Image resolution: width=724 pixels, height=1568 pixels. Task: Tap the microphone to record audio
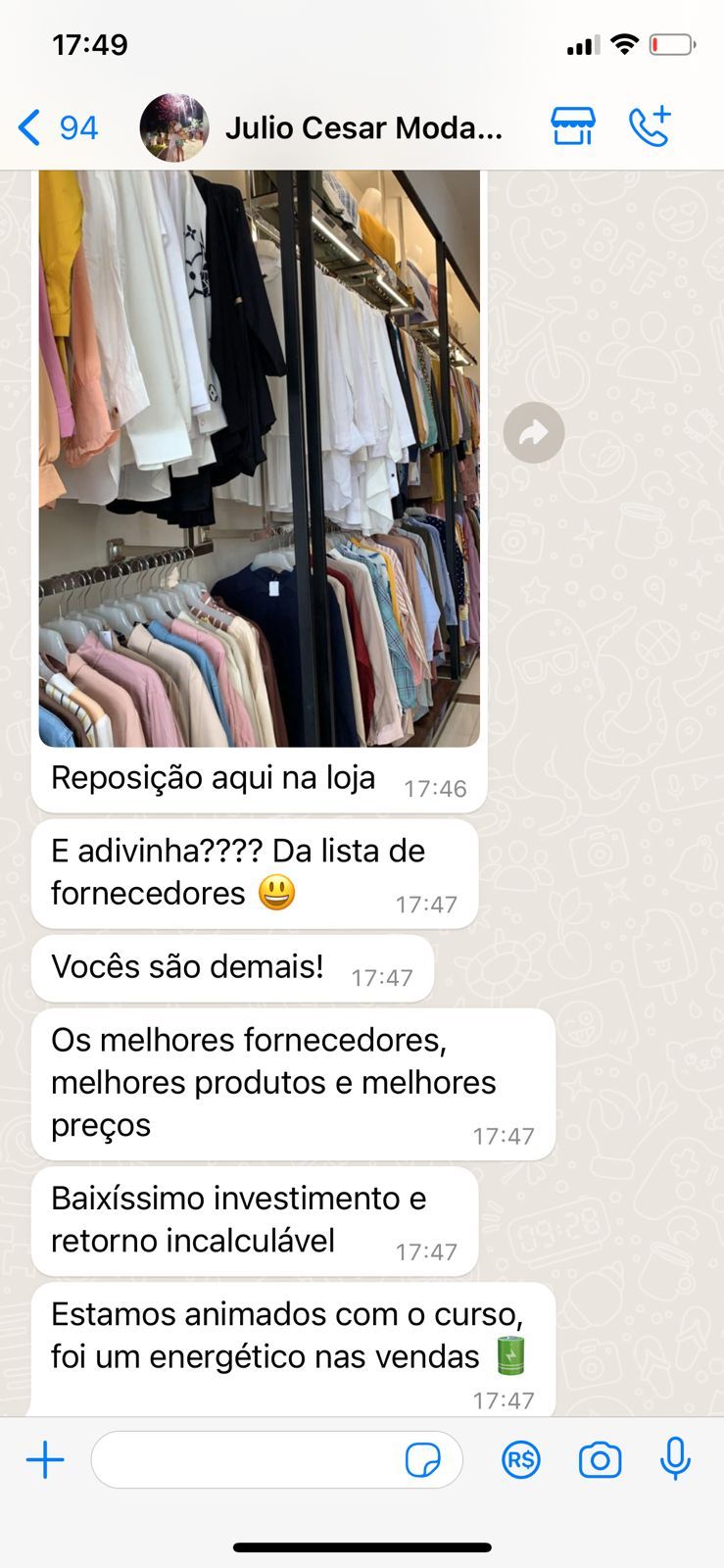(674, 1460)
